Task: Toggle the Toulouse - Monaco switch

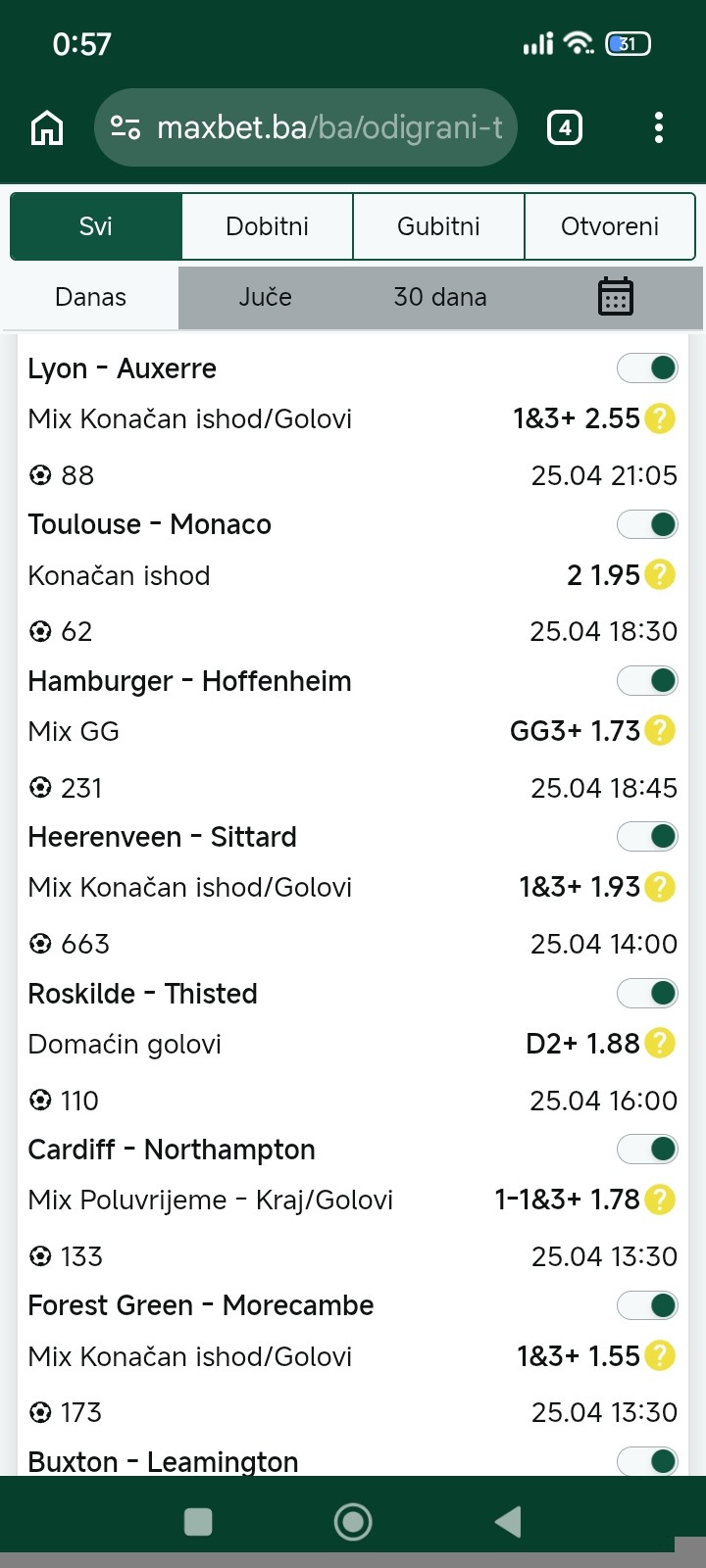Action: pyautogui.click(x=648, y=524)
